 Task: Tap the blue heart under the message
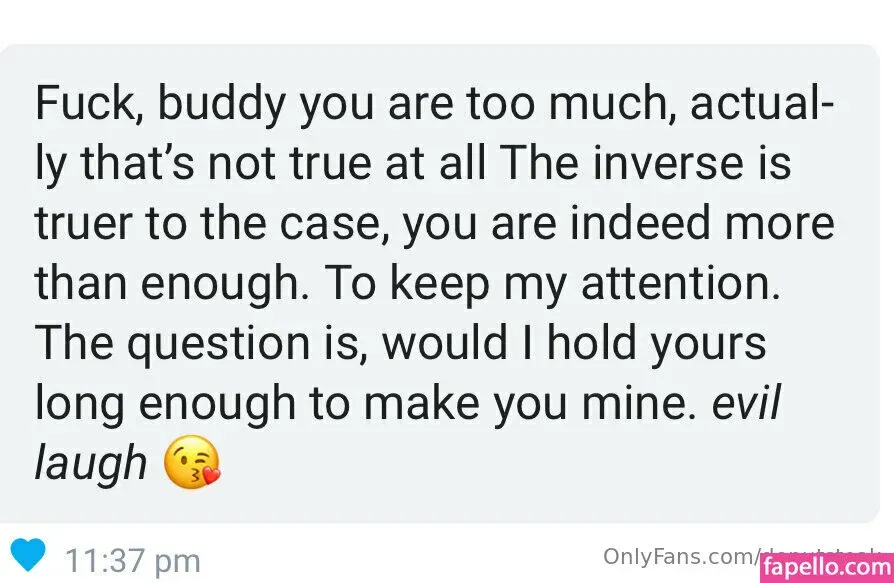[x=28, y=555]
